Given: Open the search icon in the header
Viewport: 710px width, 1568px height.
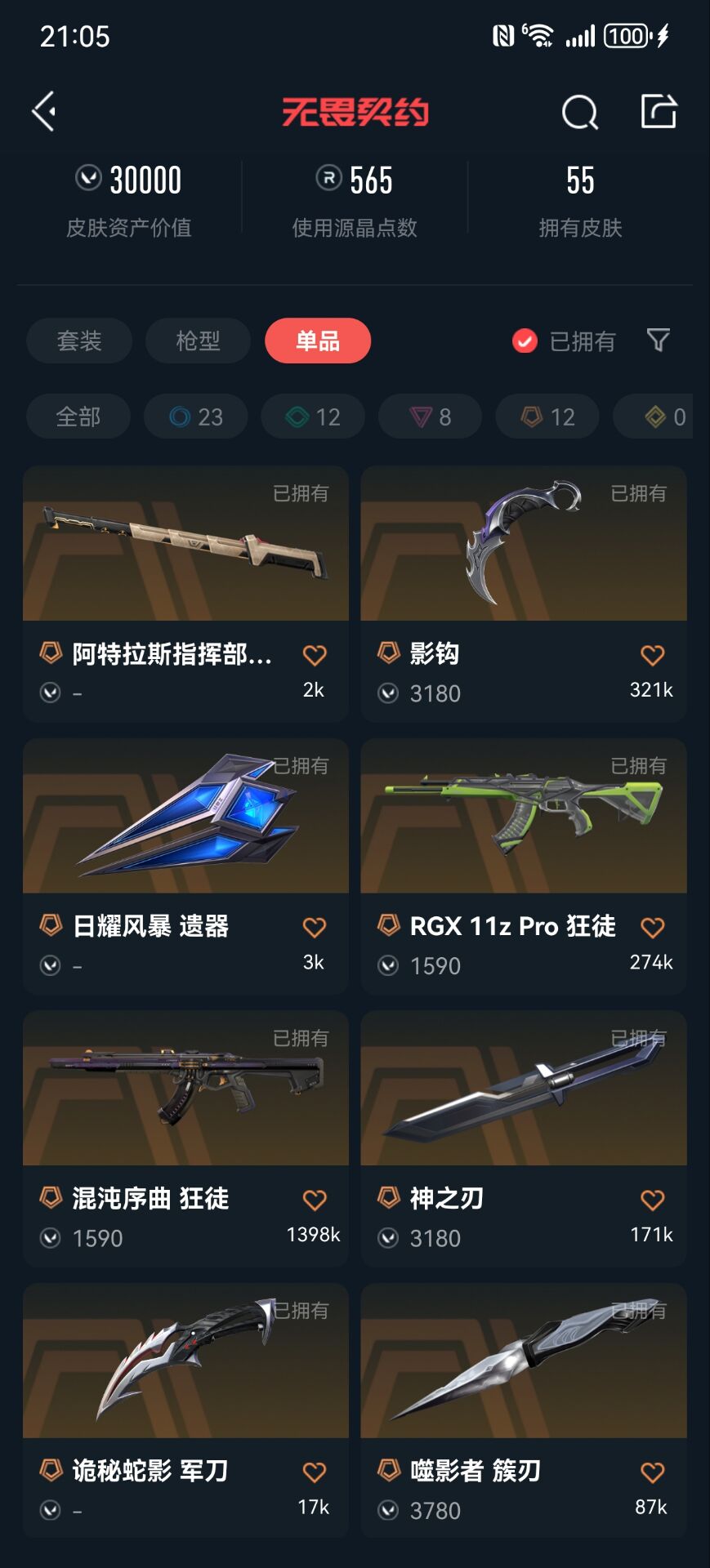Looking at the screenshot, I should coord(579,112).
